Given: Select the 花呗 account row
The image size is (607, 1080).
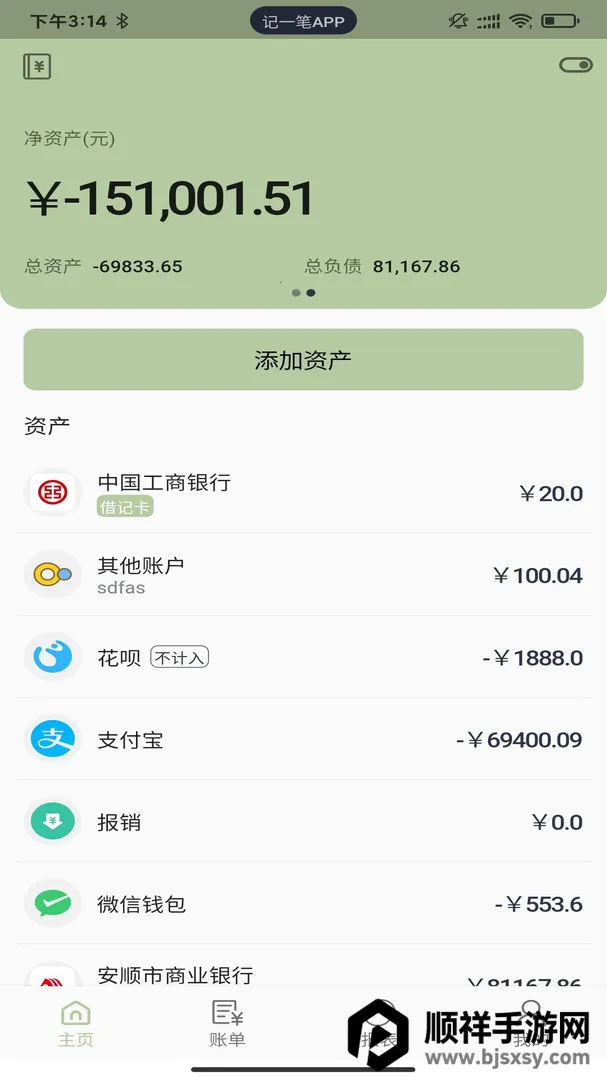Looking at the screenshot, I should (x=303, y=657).
